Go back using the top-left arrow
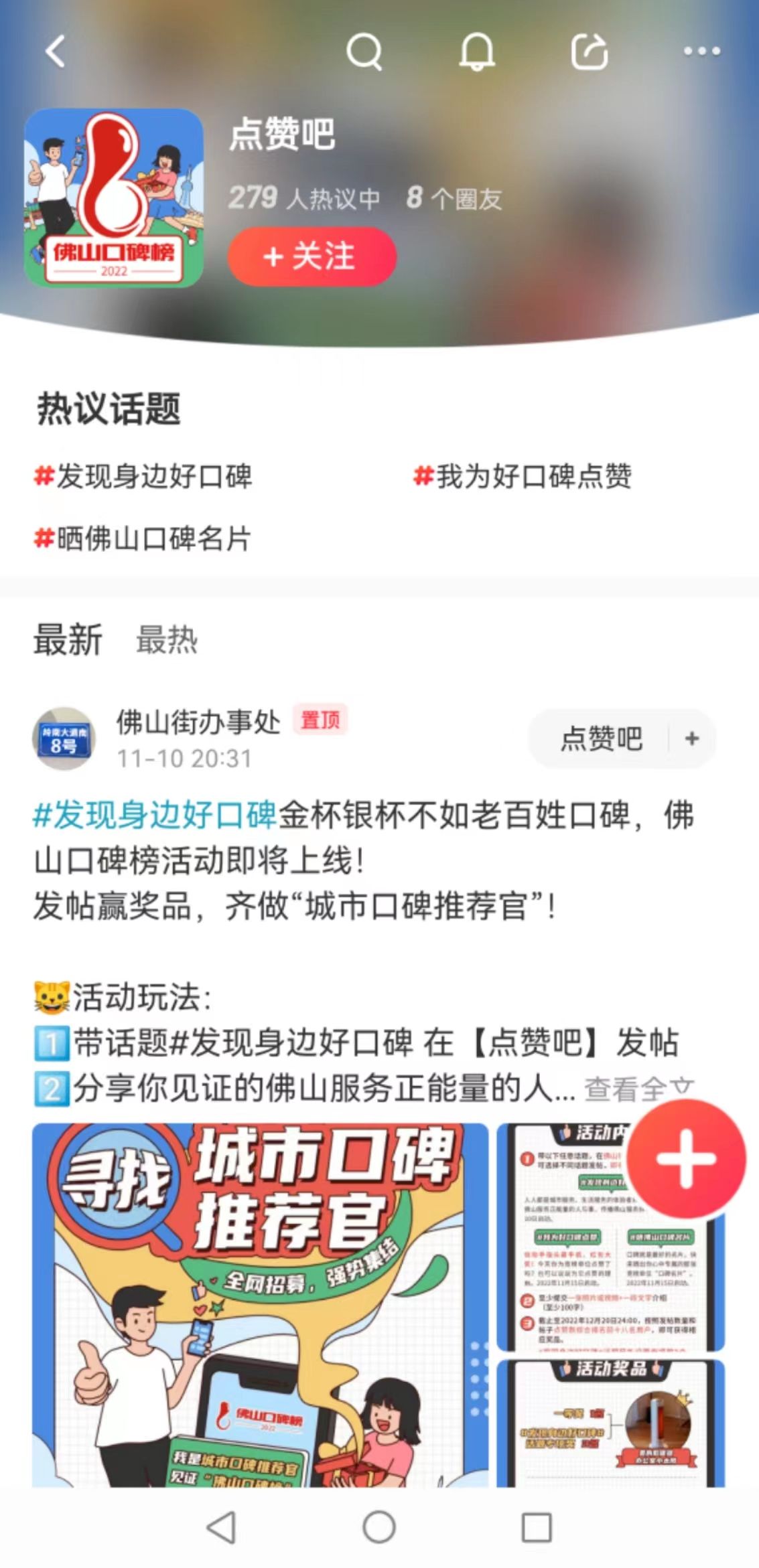 (56, 52)
